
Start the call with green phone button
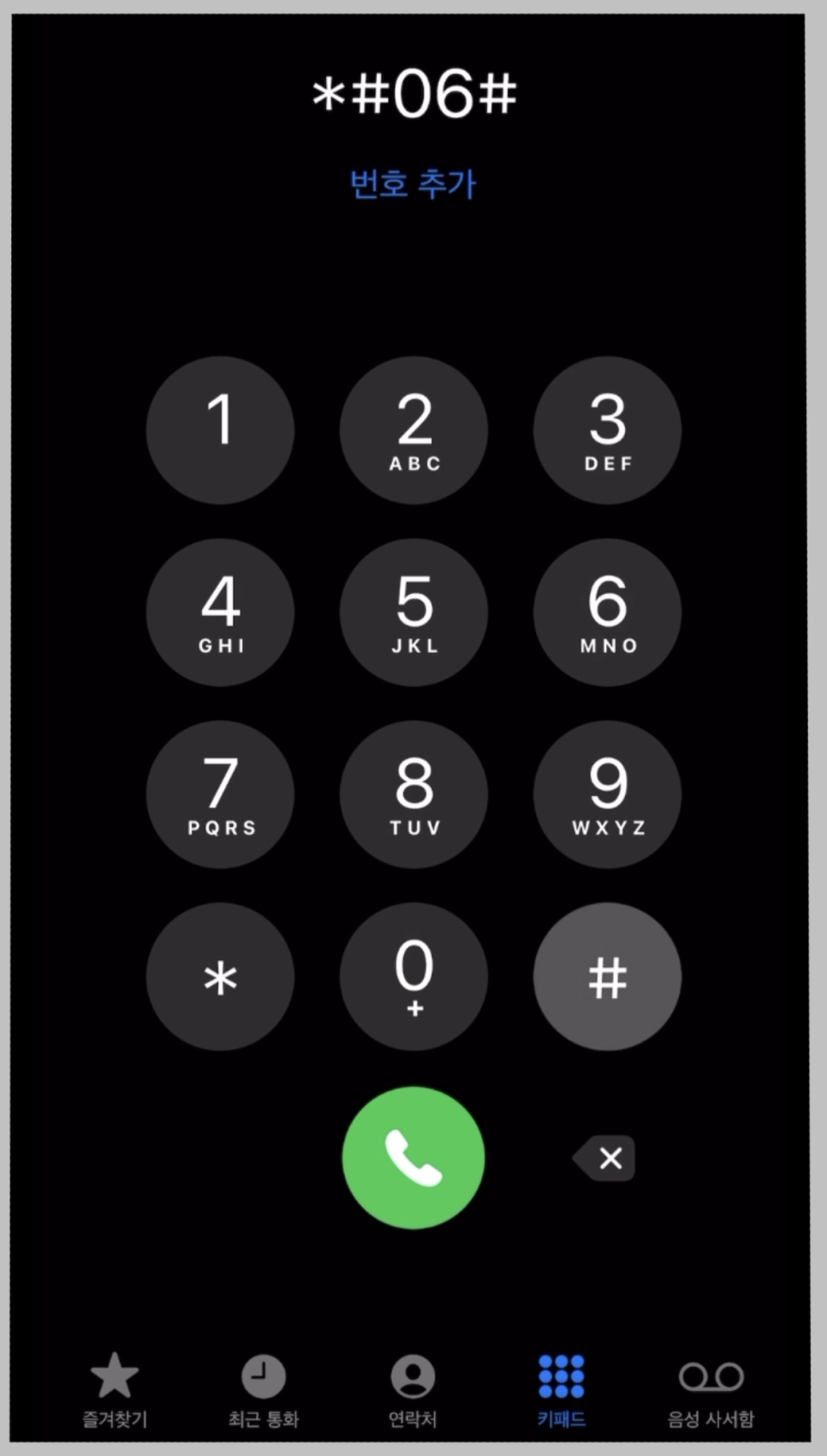(413, 1157)
